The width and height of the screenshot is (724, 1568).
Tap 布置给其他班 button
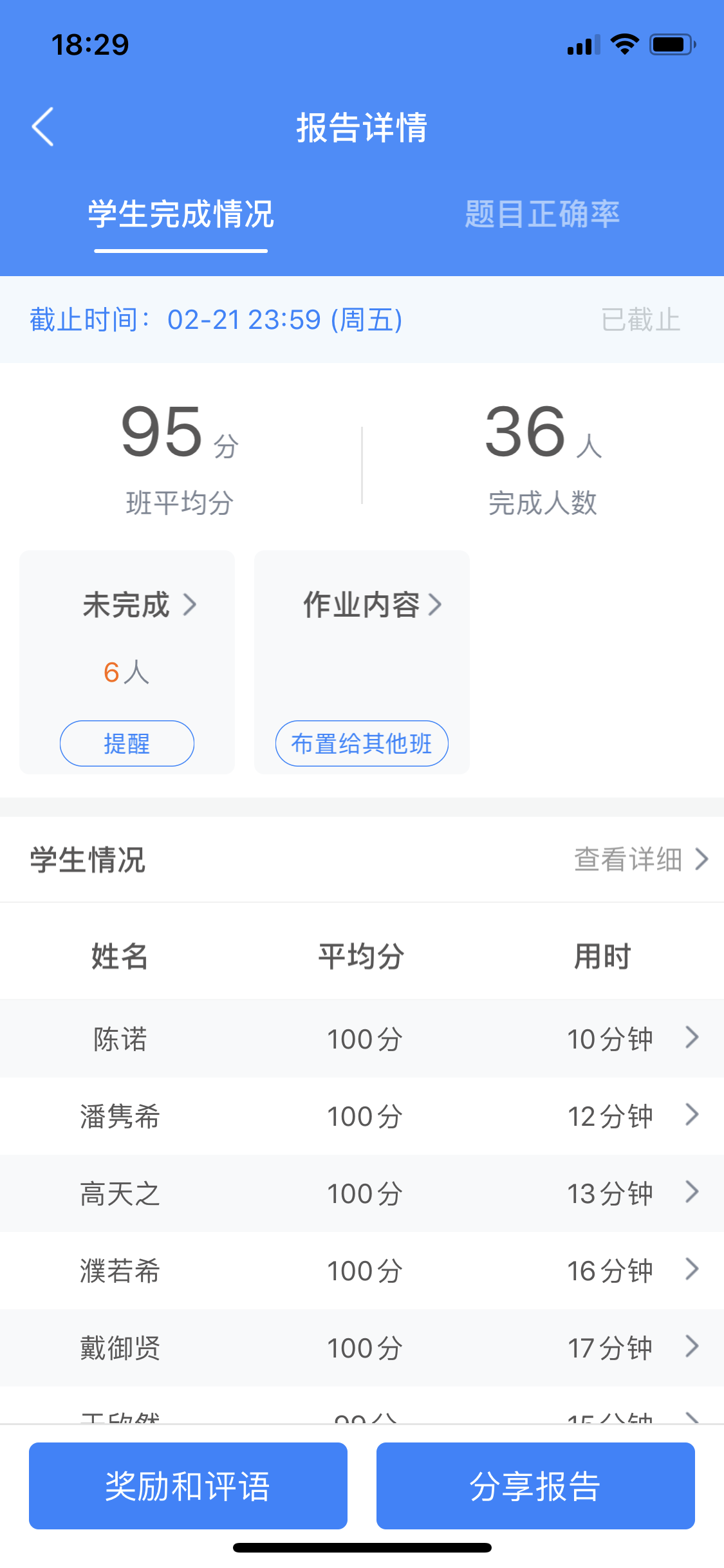click(x=362, y=743)
